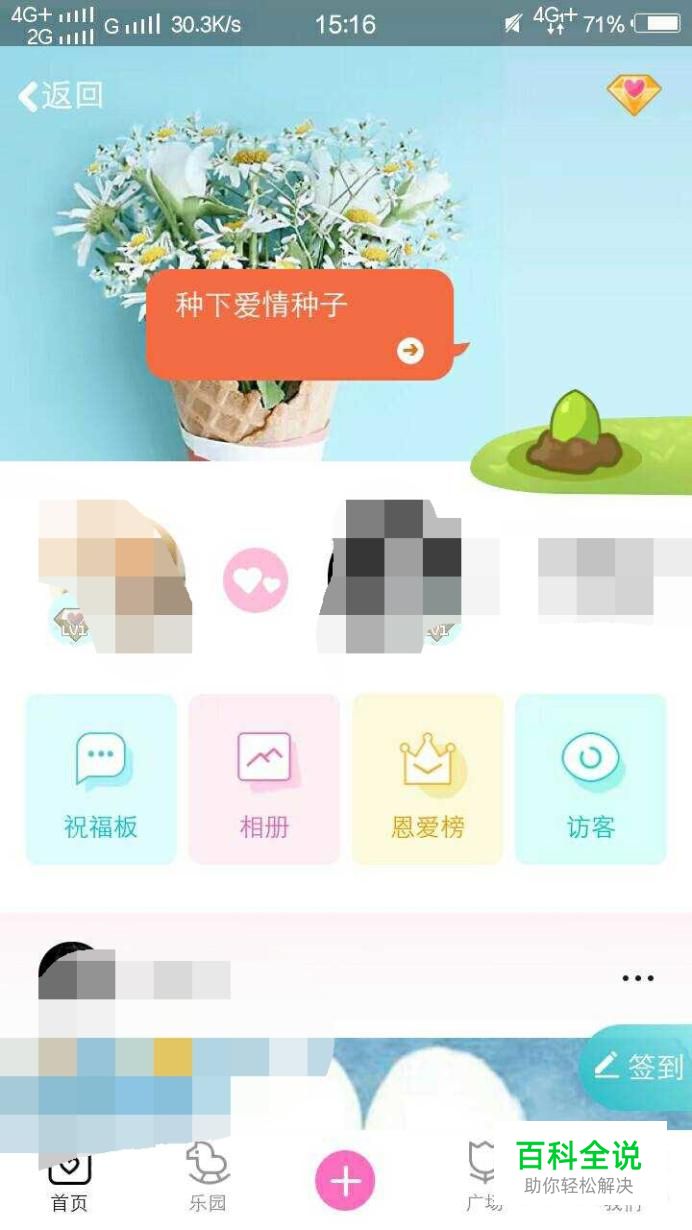692x1230 pixels.
Task: Open the diamond heart icon
Action: (x=634, y=95)
